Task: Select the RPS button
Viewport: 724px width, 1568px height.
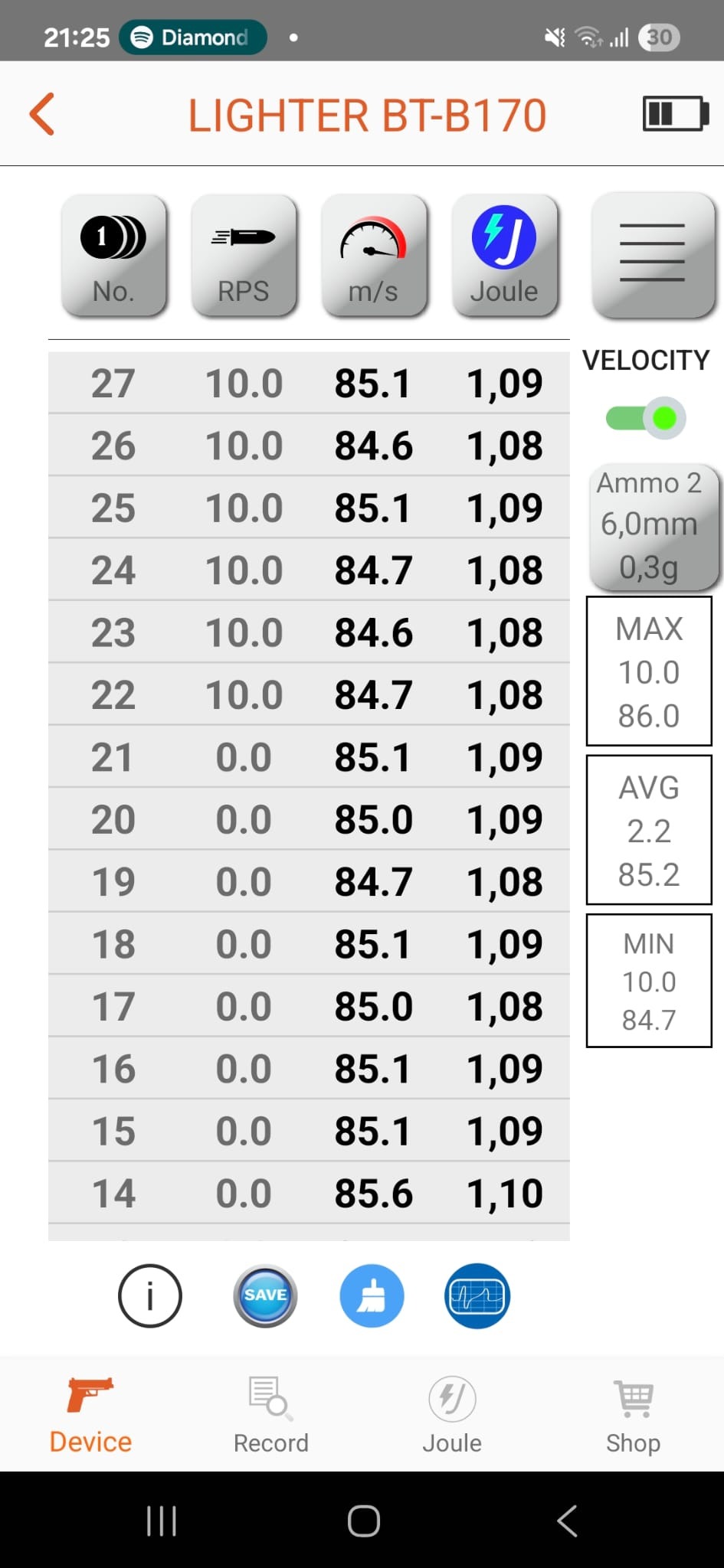Action: click(244, 256)
